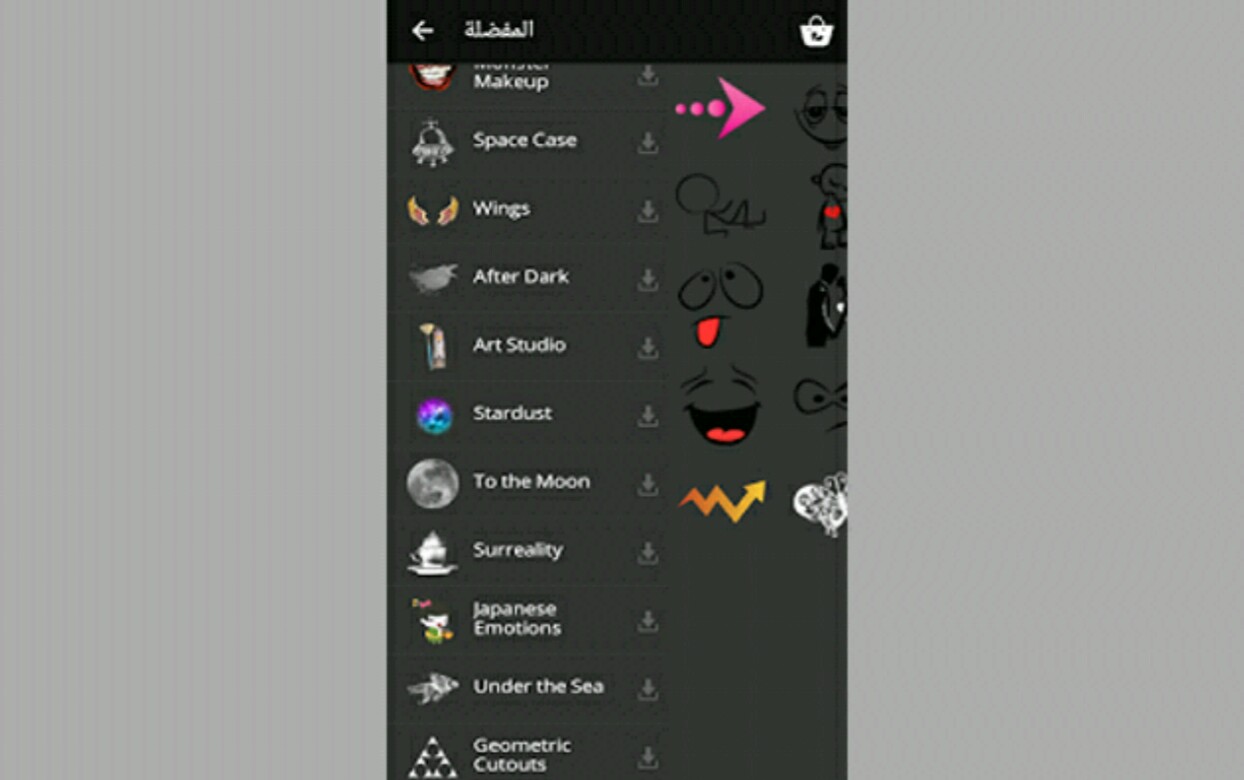Open the shop basket icon

click(816, 32)
